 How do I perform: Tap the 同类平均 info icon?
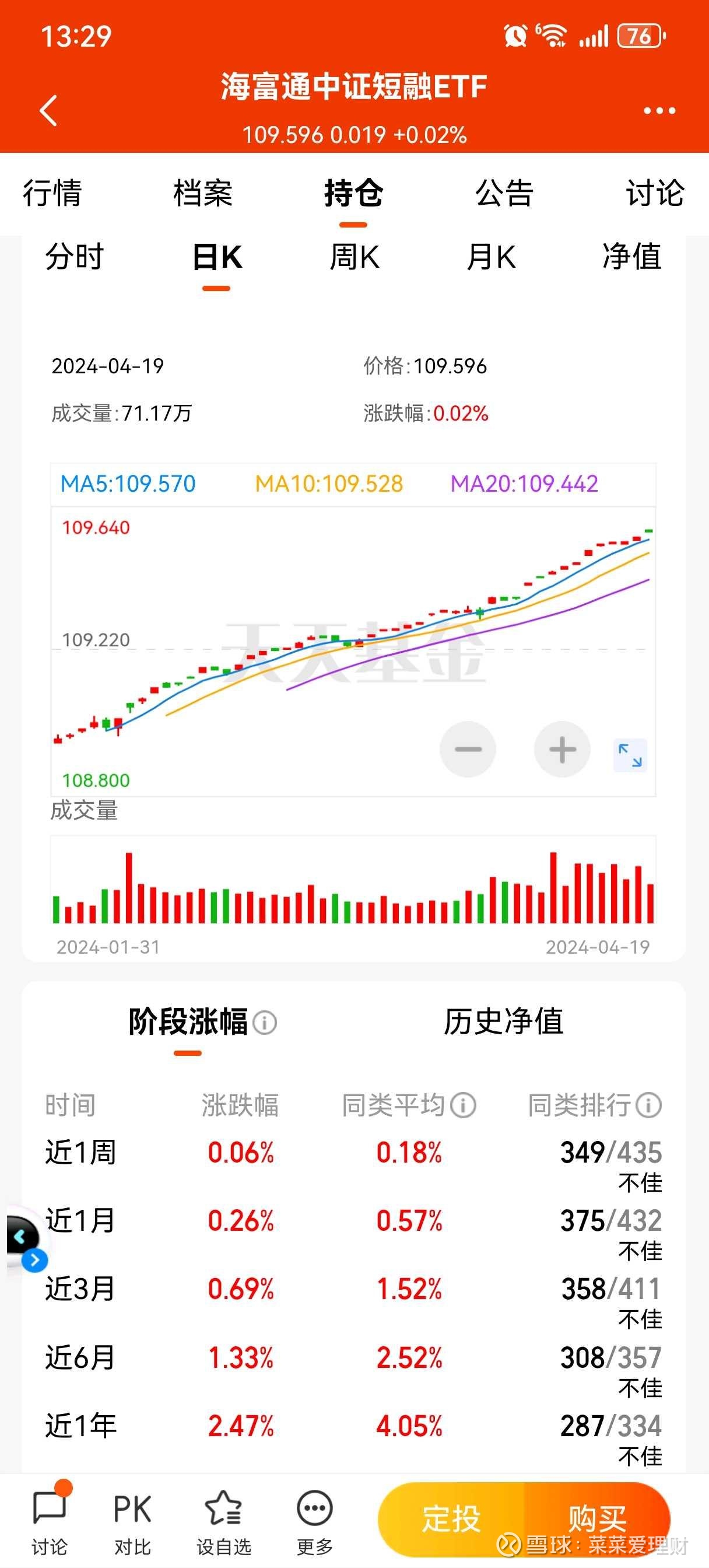point(465,1105)
